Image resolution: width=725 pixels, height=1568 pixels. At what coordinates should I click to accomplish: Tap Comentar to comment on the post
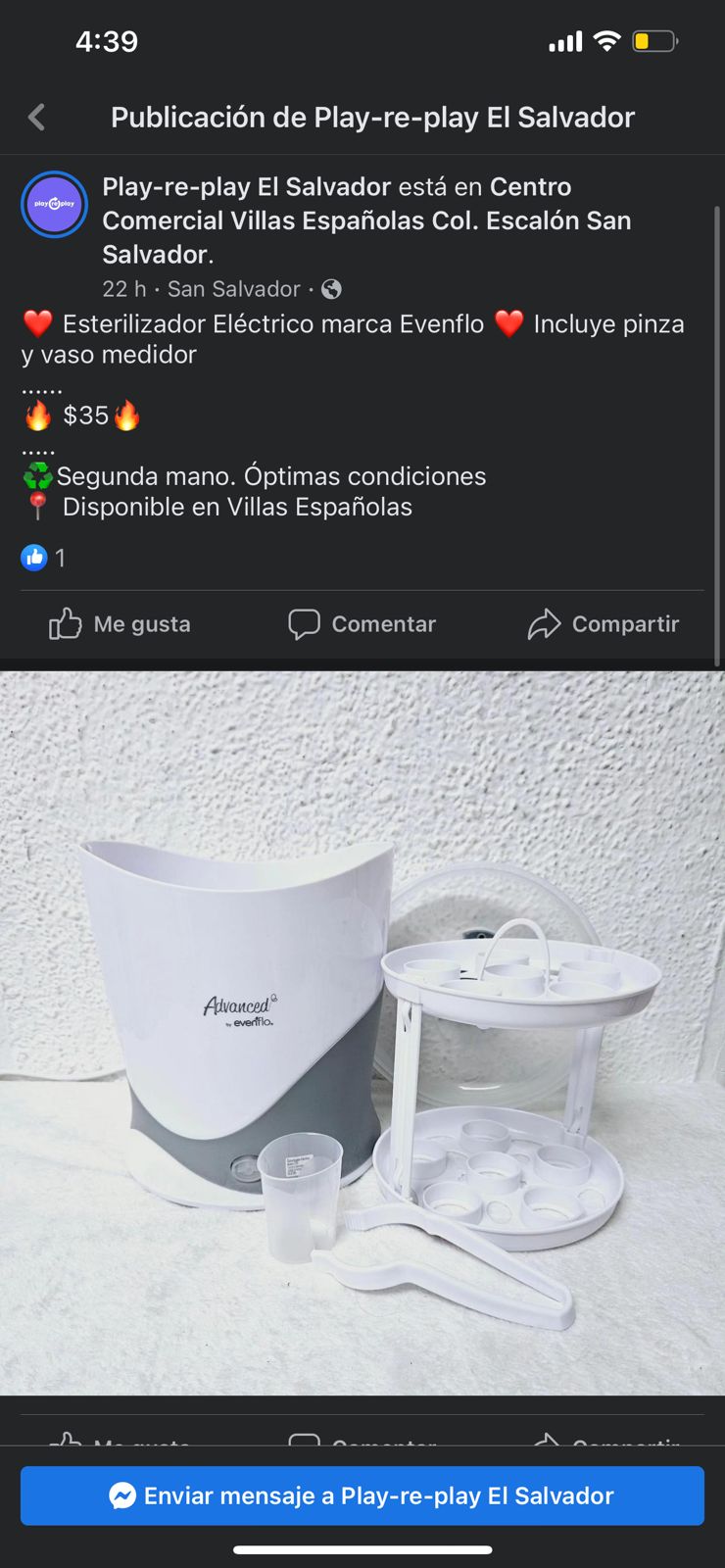click(x=362, y=624)
